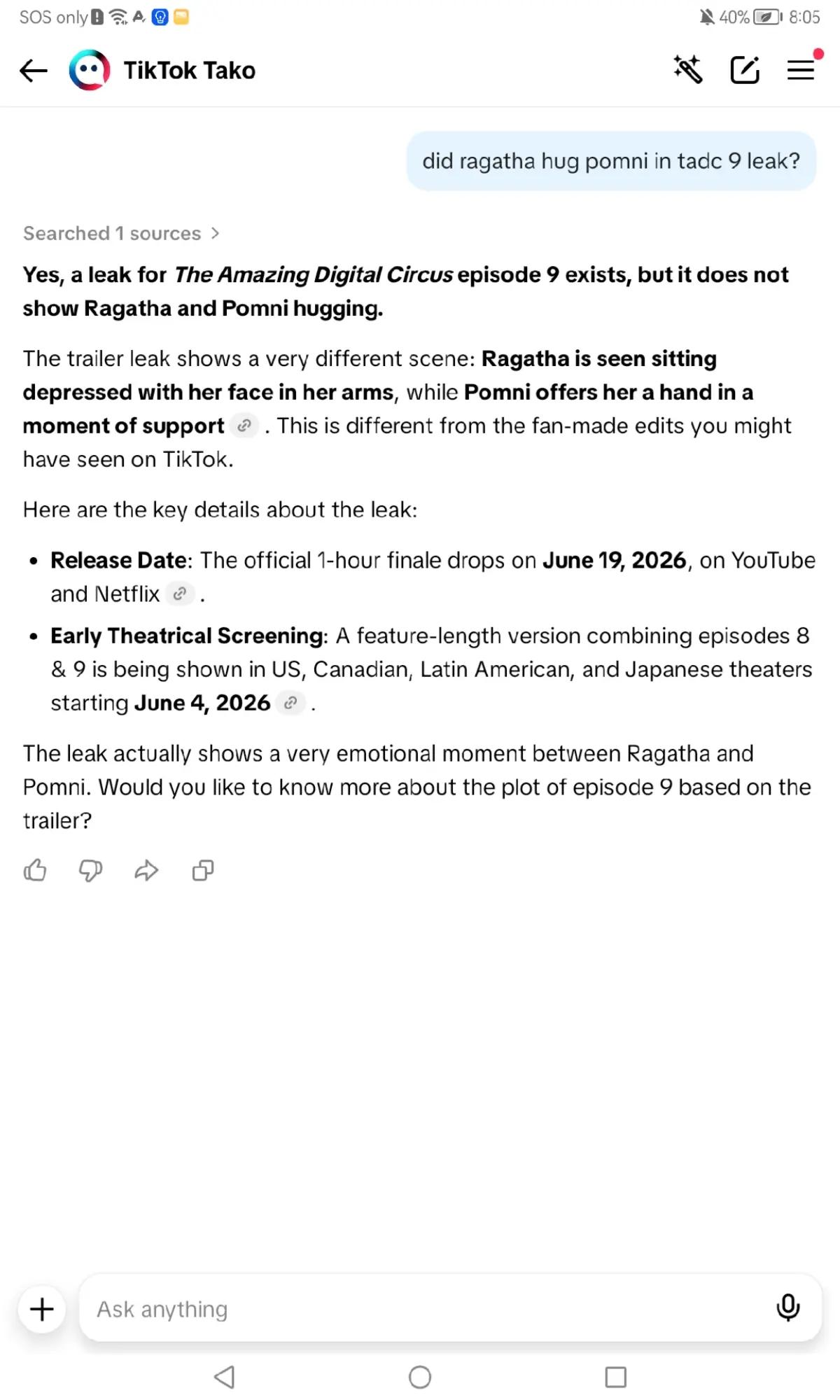Viewport: 840px width, 1400px height.
Task: Expand the Searched 1 sources list
Action: tap(121, 233)
